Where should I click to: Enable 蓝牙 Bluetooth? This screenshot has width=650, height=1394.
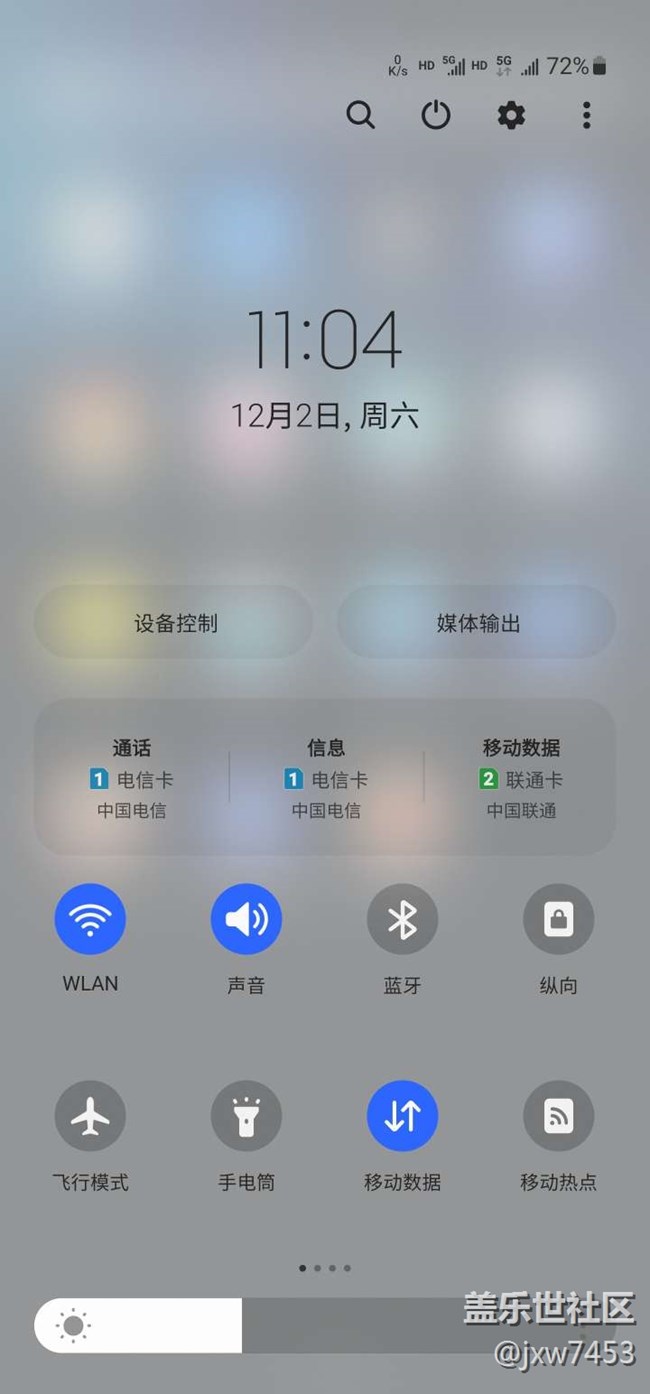(402, 919)
